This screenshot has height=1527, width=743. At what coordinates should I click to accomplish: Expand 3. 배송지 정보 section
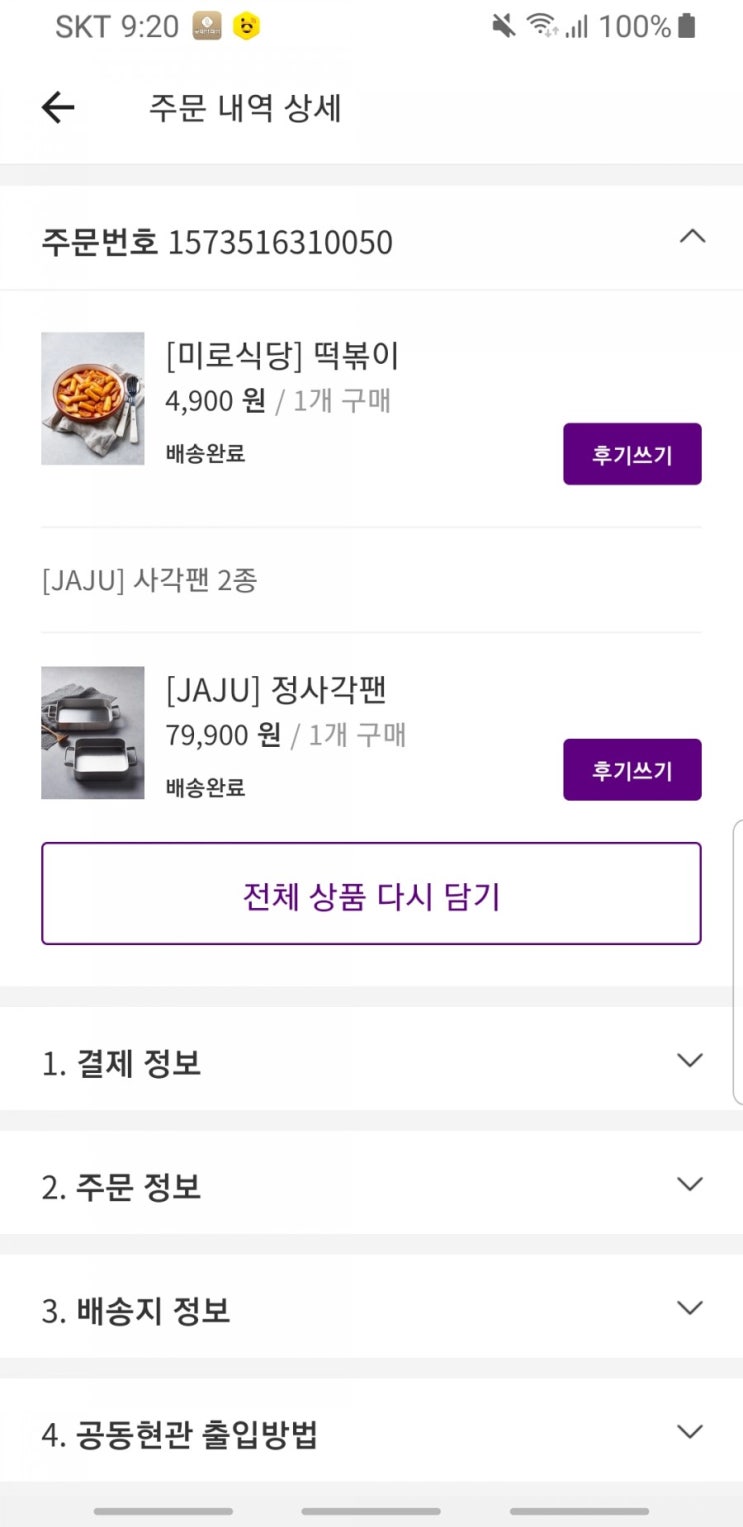tap(689, 1309)
